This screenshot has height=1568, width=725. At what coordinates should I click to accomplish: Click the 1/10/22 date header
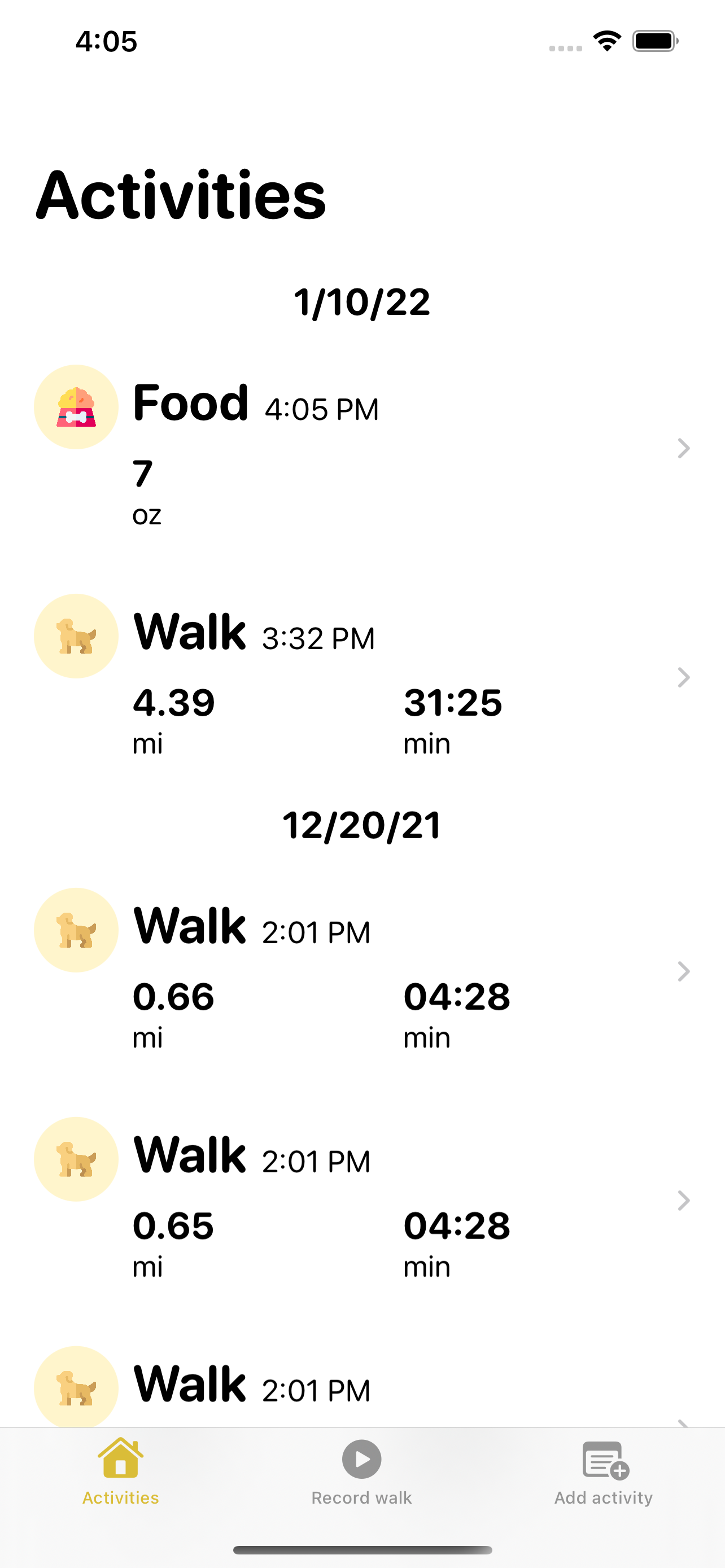pyautogui.click(x=362, y=303)
